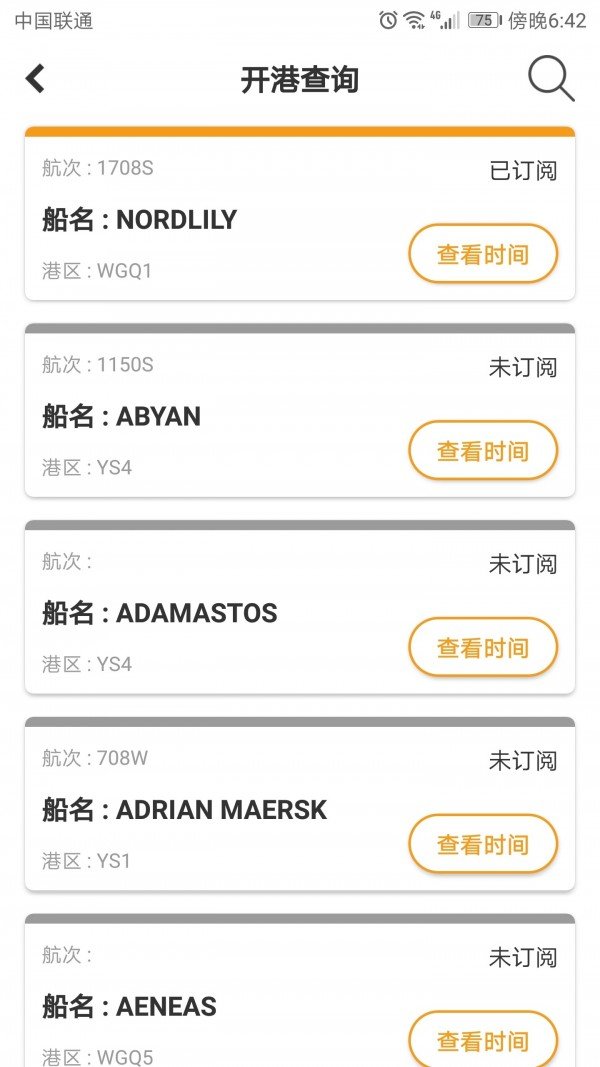See schedule time for ADRIAN MAERSK
The image size is (600, 1067).
point(483,845)
